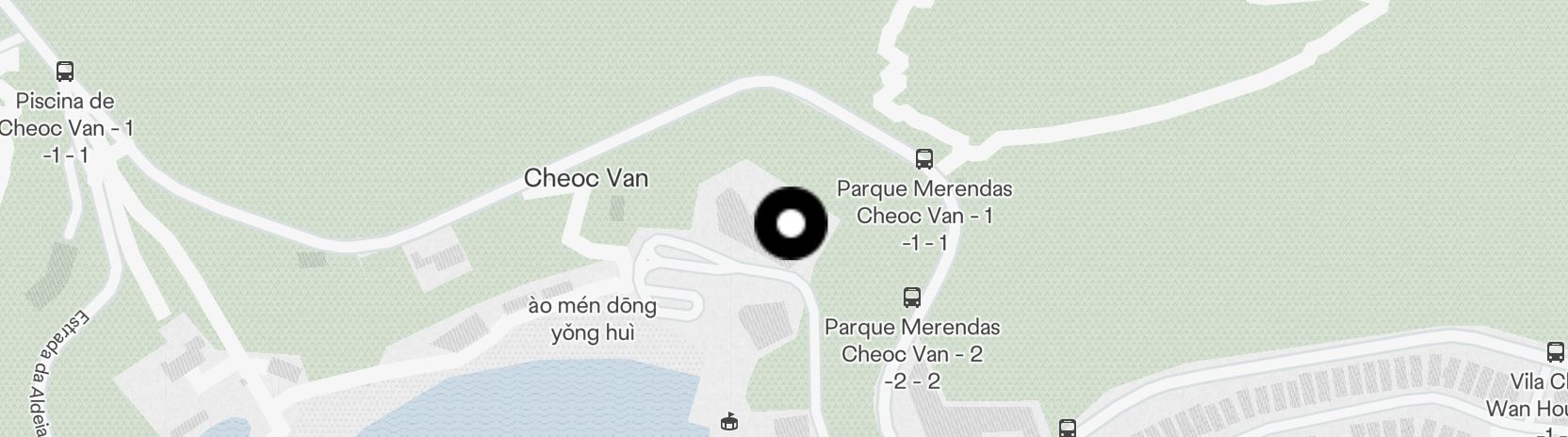This screenshot has width=1568, height=437.
Task: Select Parque Merendas Cheoc Van - 2 bus stop
Action: tap(911, 298)
